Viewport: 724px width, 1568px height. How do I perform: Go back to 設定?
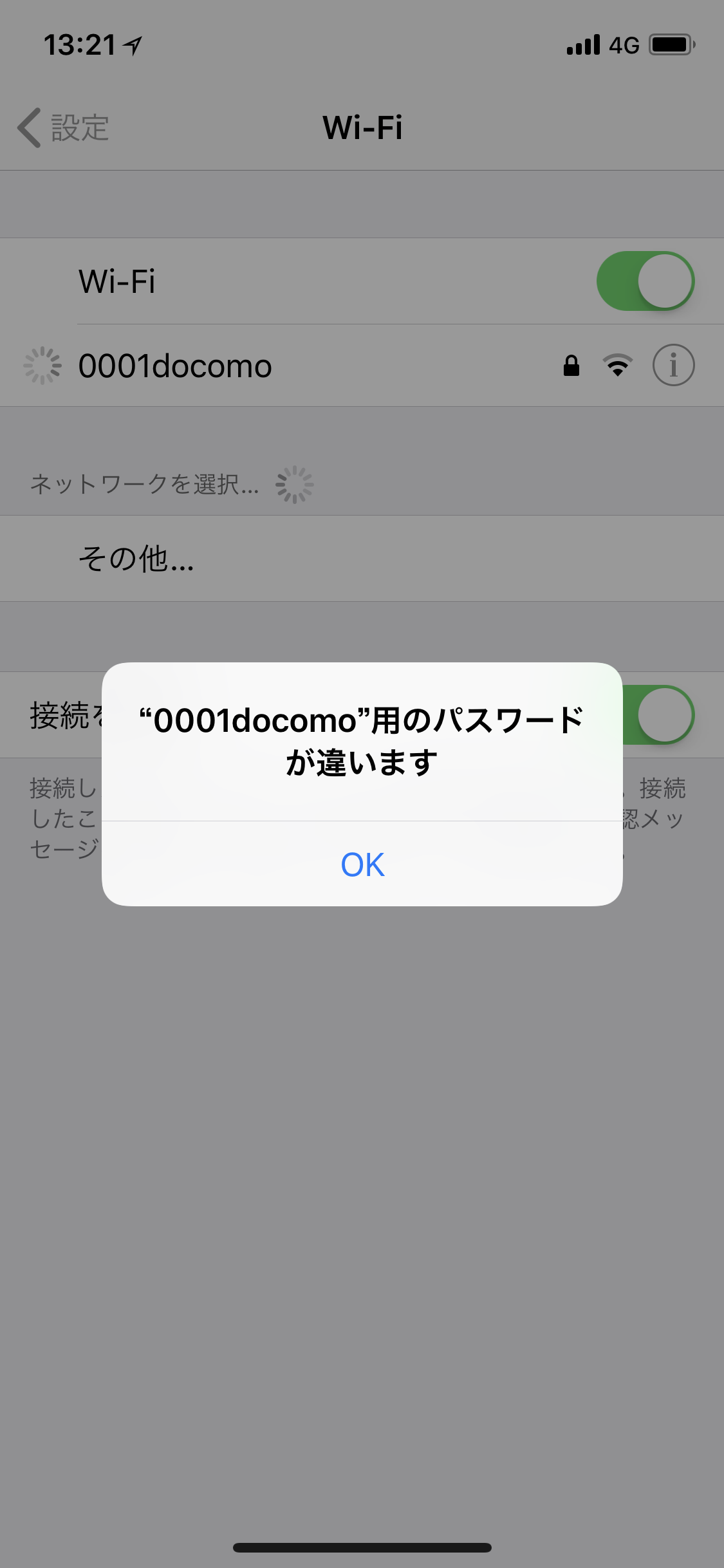[x=63, y=127]
